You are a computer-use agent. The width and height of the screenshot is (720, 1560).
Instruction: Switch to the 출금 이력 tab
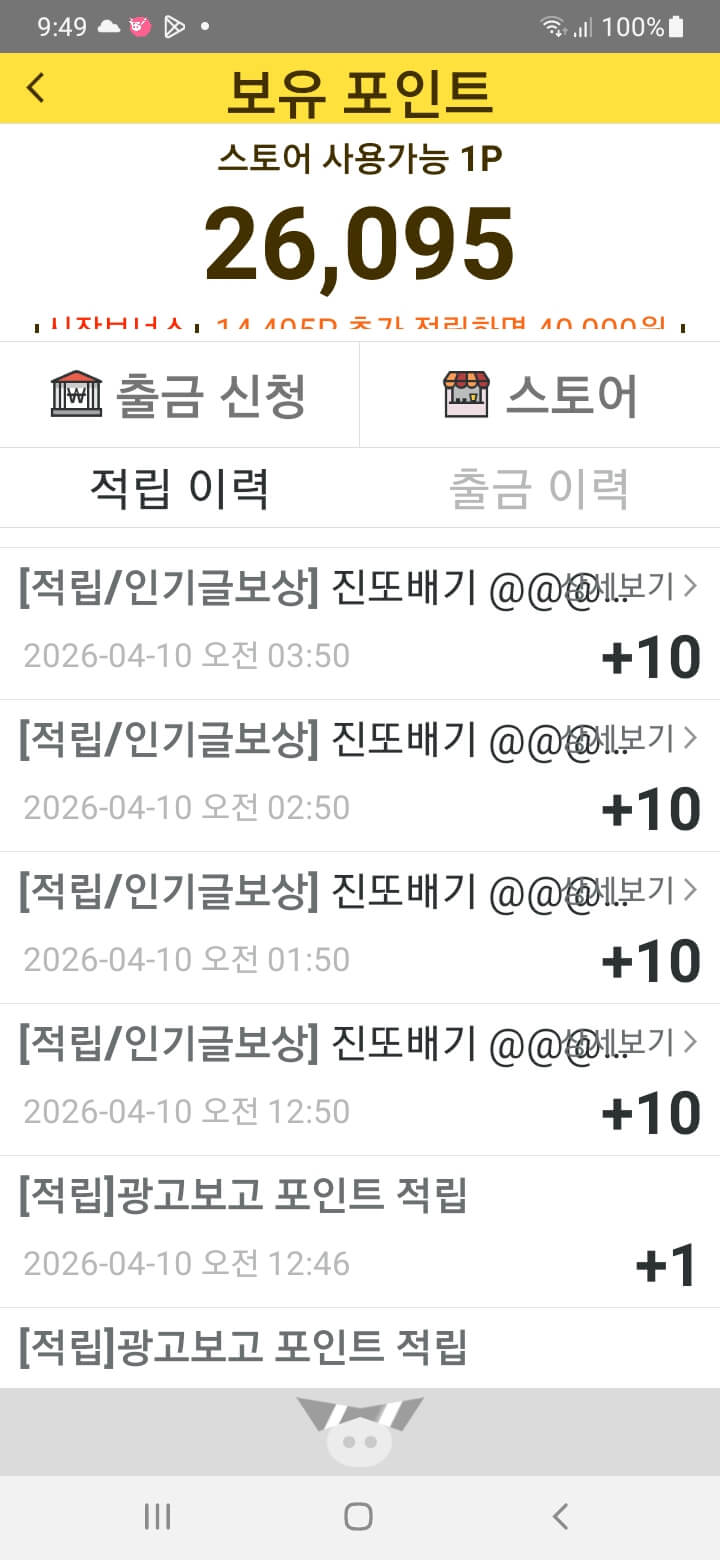(x=540, y=488)
